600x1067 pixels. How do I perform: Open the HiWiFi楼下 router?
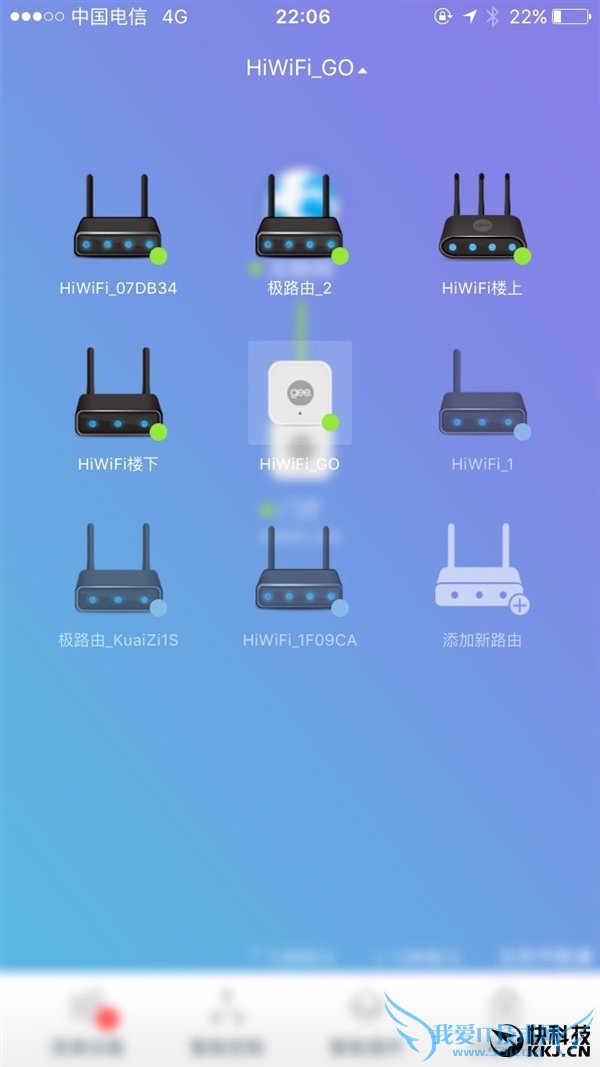pos(118,400)
